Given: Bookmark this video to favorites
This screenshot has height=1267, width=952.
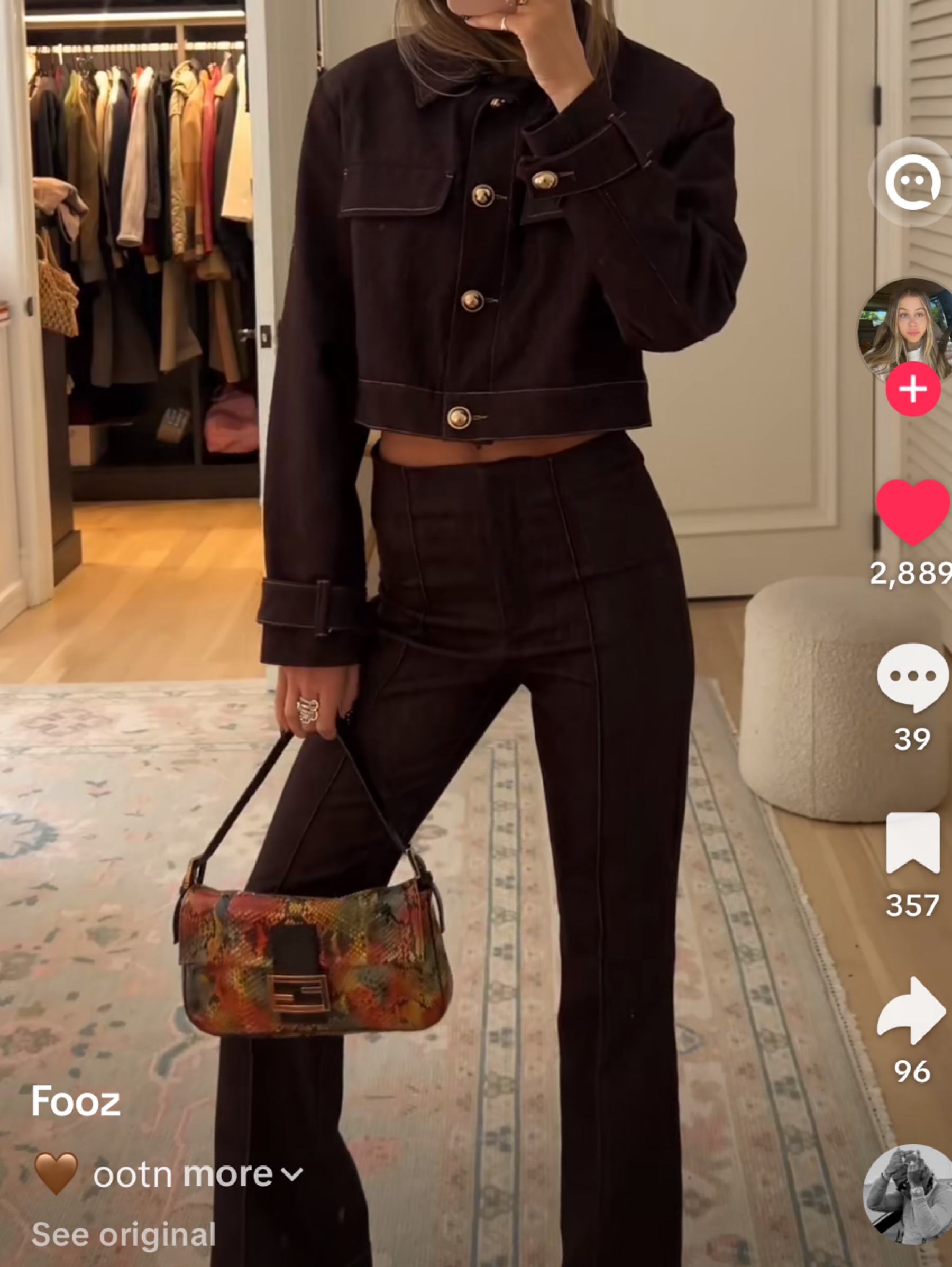Looking at the screenshot, I should (x=912, y=843).
